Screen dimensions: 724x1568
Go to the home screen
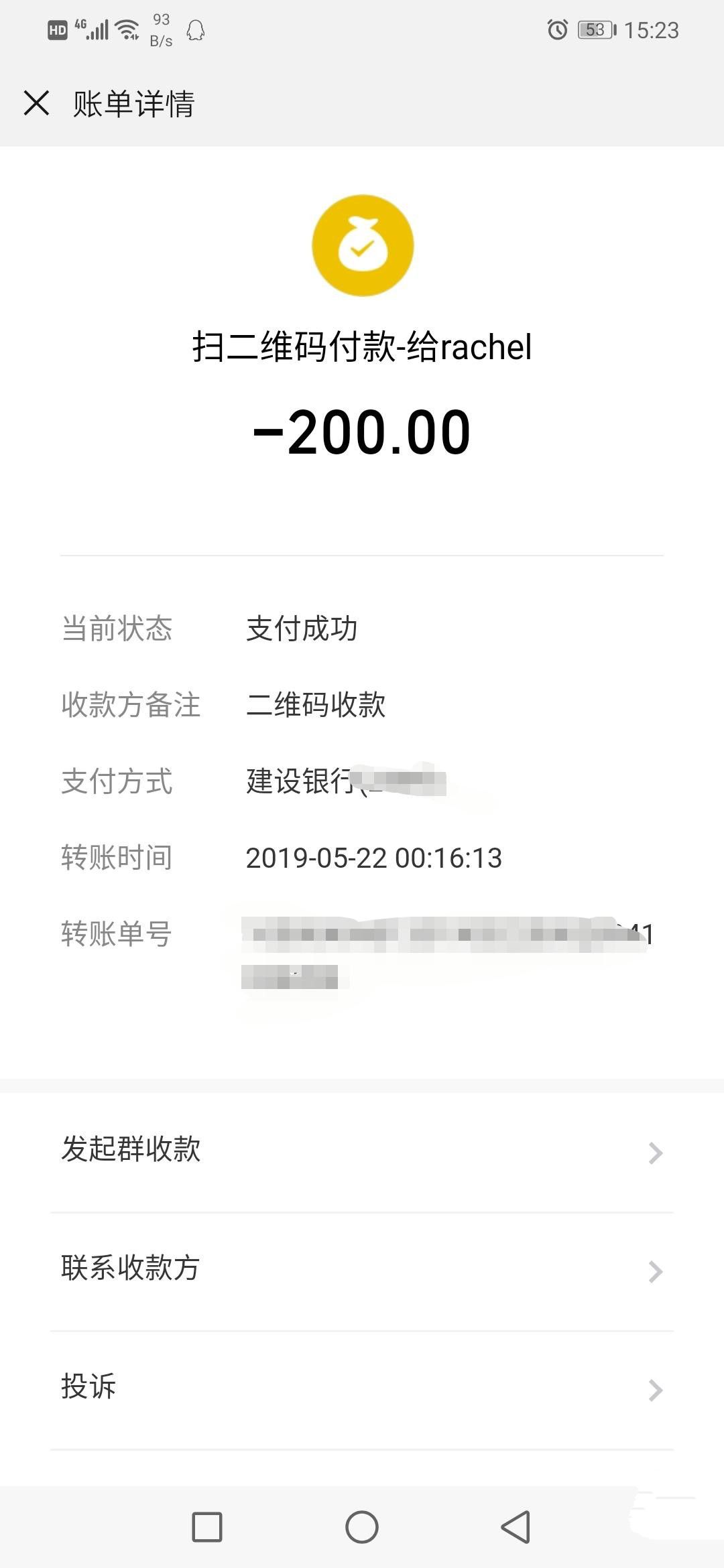tap(362, 1527)
